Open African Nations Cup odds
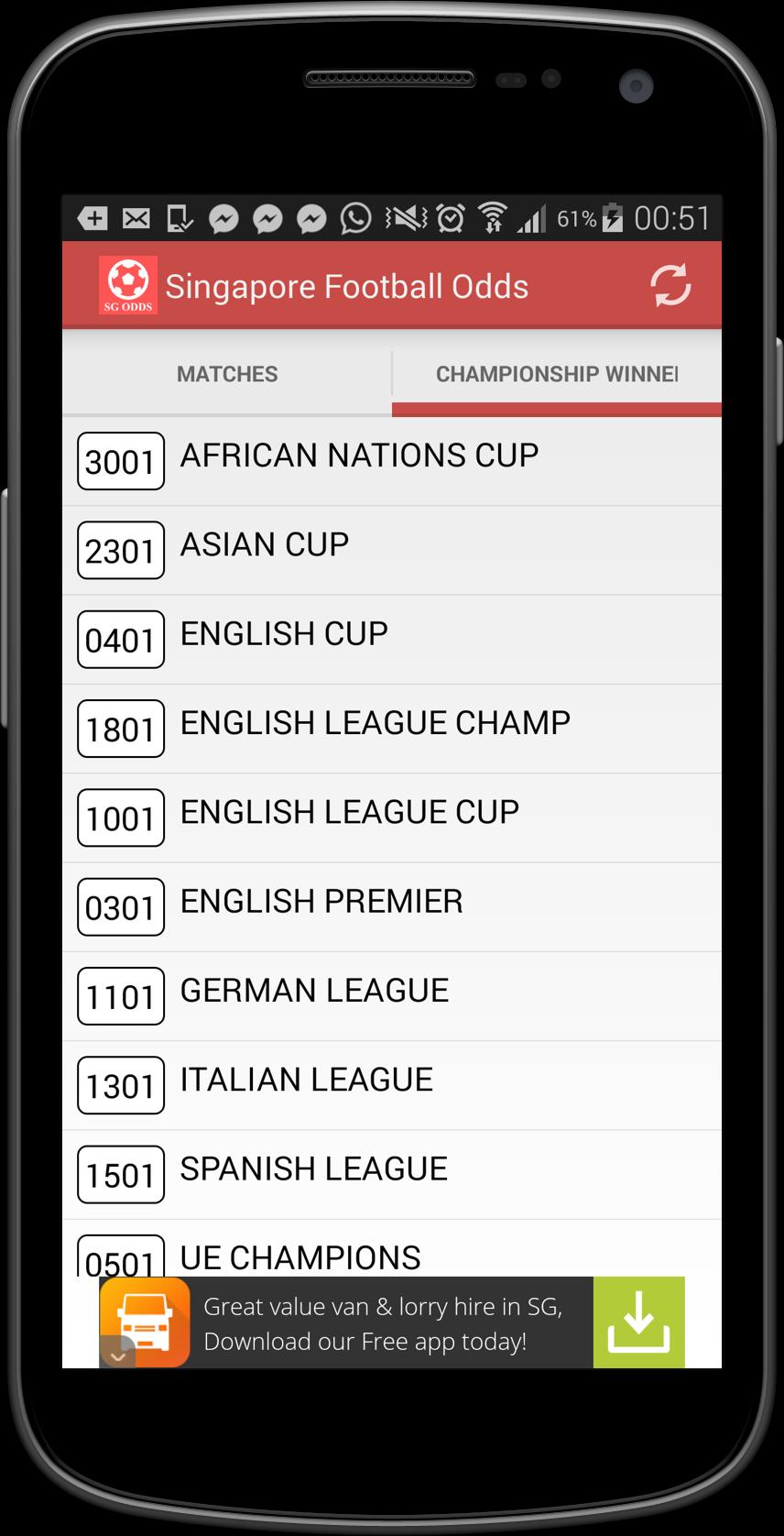784x1536 pixels. pyautogui.click(x=359, y=456)
